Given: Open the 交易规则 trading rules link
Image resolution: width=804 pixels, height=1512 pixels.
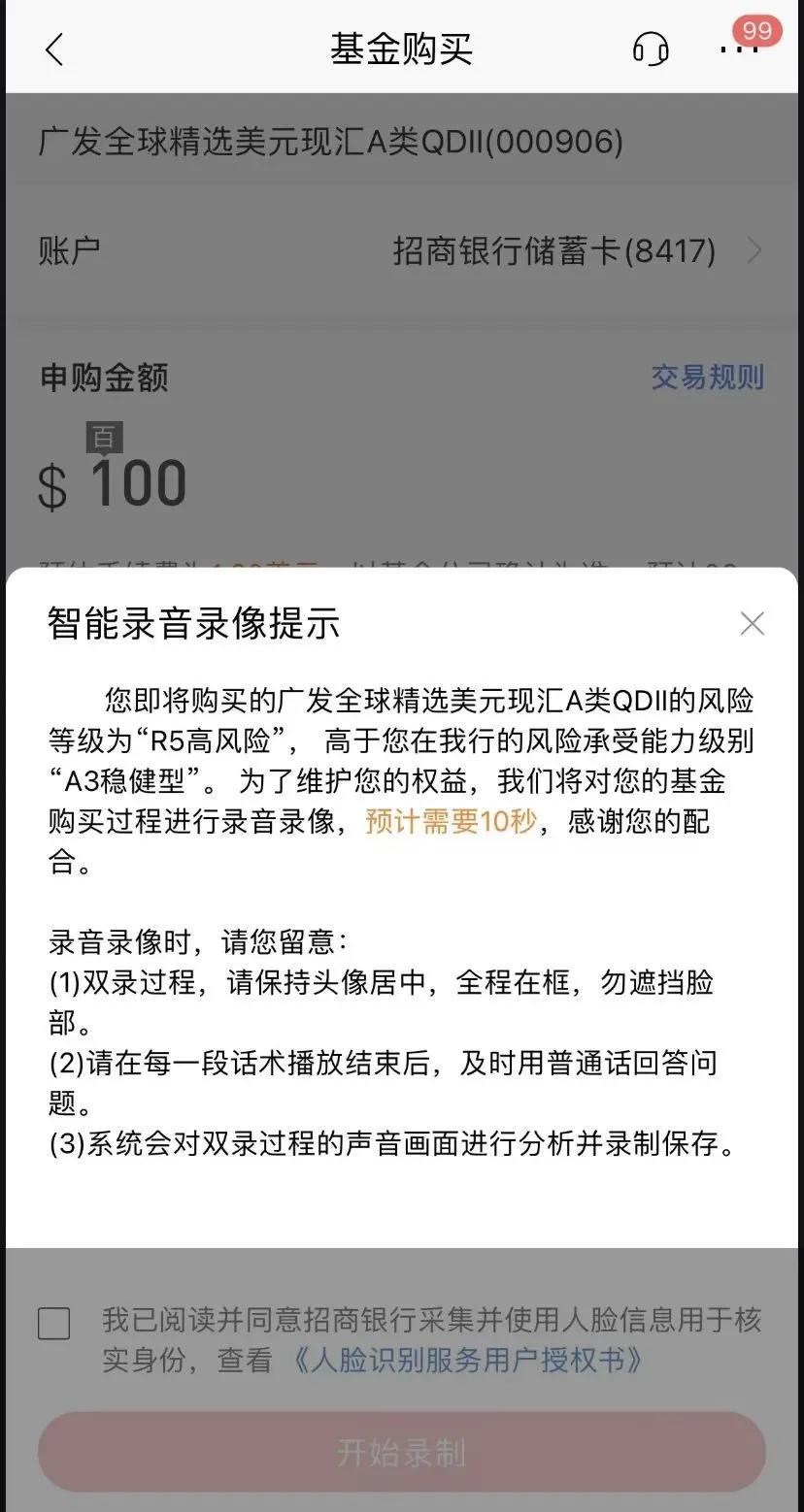Looking at the screenshot, I should (708, 378).
